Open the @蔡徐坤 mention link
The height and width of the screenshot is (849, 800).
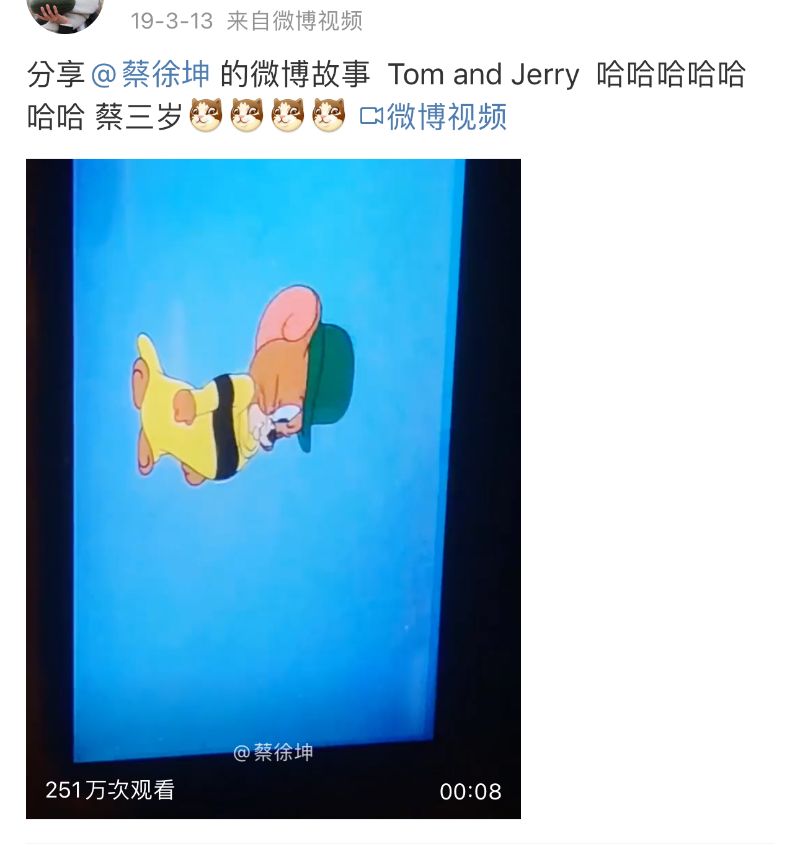(x=151, y=75)
